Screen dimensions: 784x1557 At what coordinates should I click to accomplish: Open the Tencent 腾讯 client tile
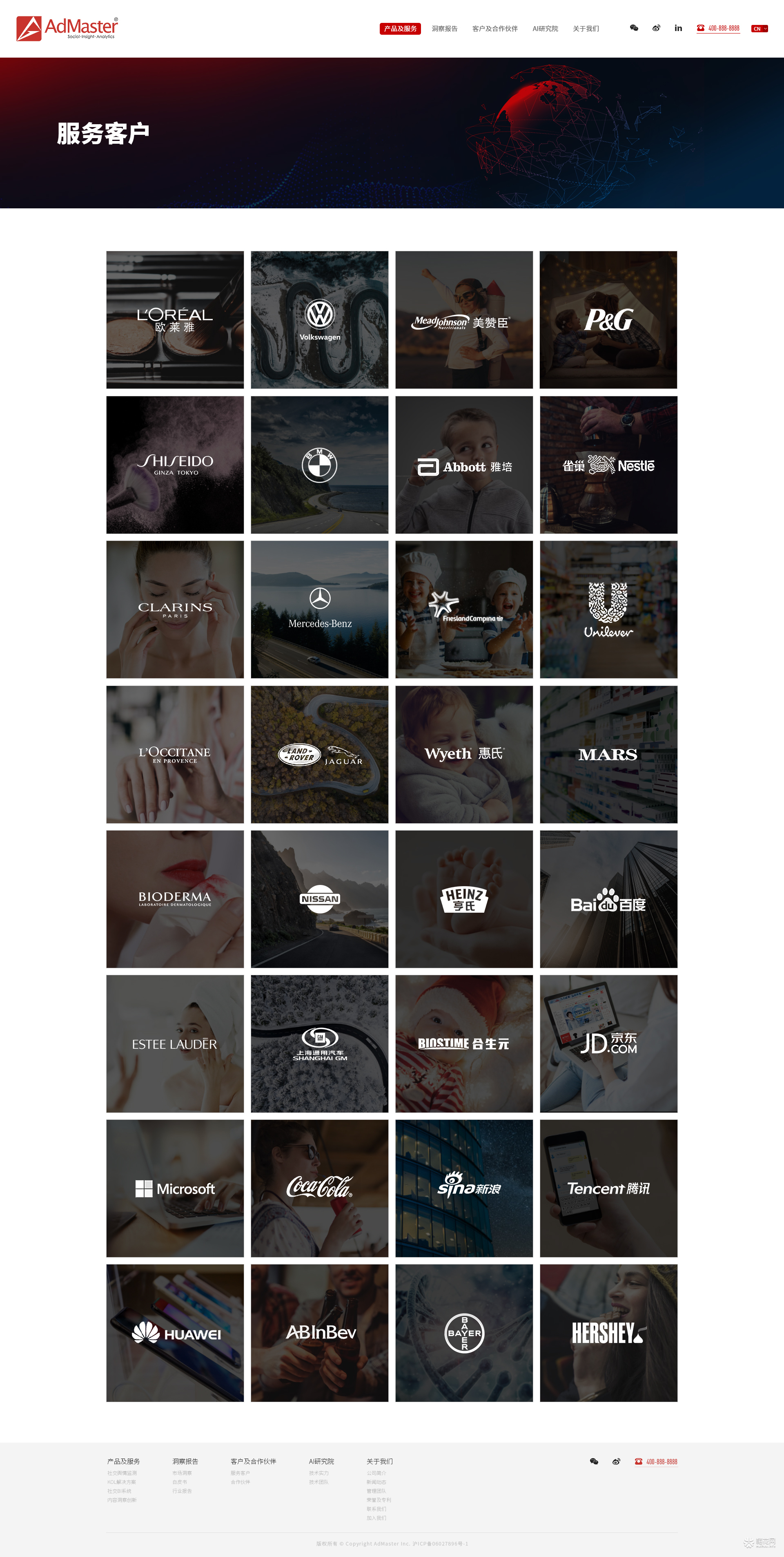click(608, 1188)
